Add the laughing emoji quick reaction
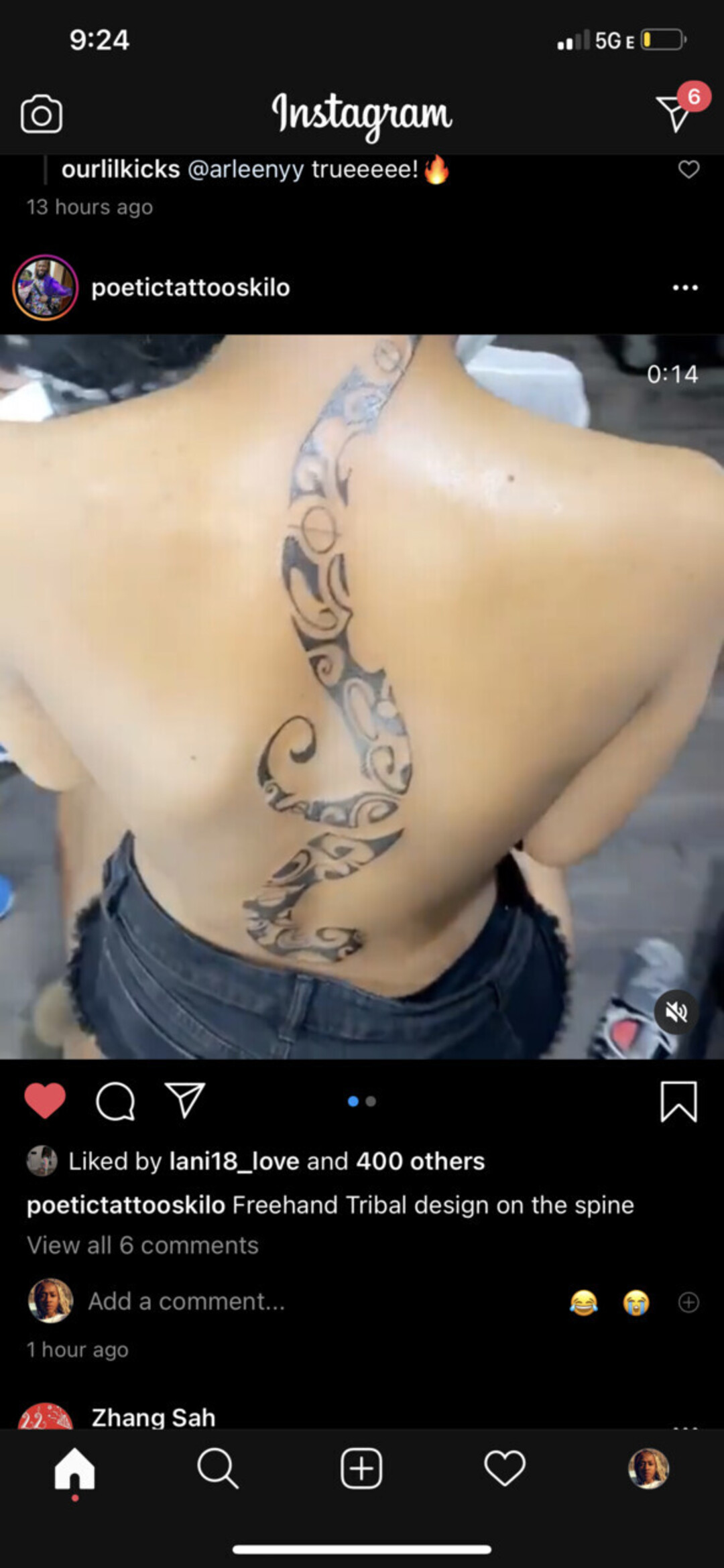This screenshot has height=1568, width=724. pos(583,1303)
